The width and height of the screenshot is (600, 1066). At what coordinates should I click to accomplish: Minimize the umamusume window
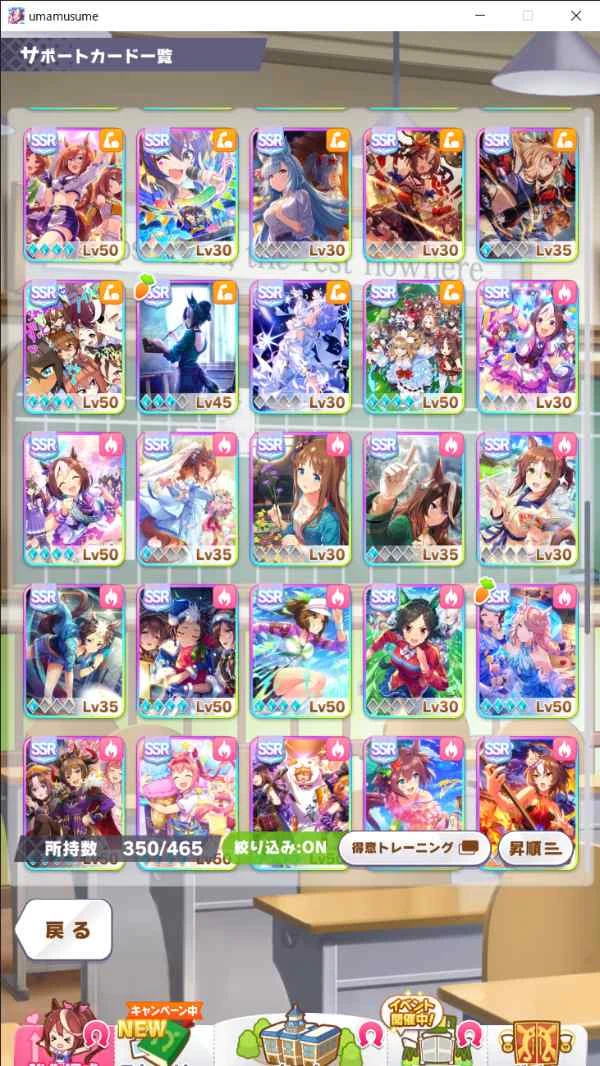pos(480,16)
